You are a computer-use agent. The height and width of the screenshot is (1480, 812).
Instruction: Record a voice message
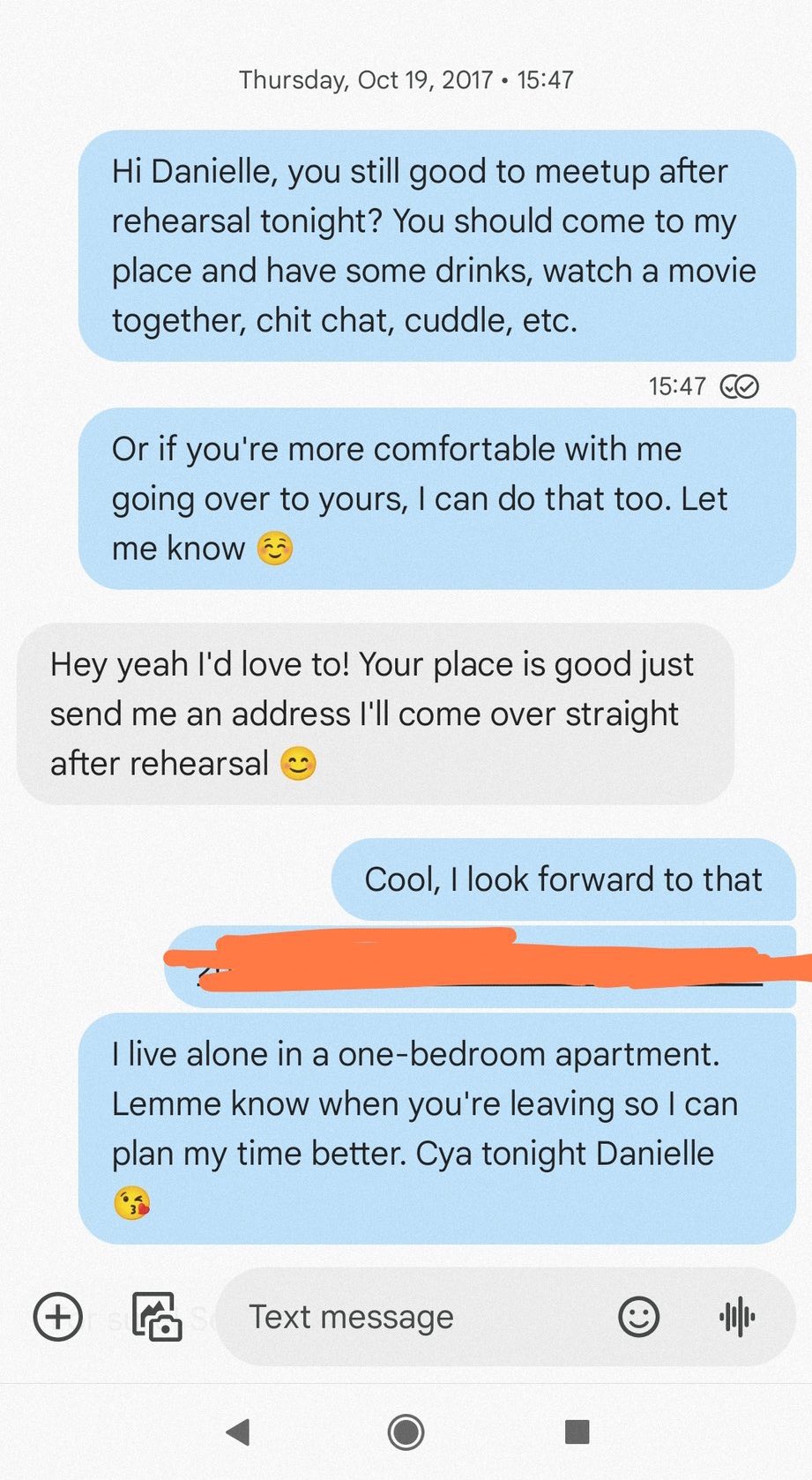coord(737,1317)
